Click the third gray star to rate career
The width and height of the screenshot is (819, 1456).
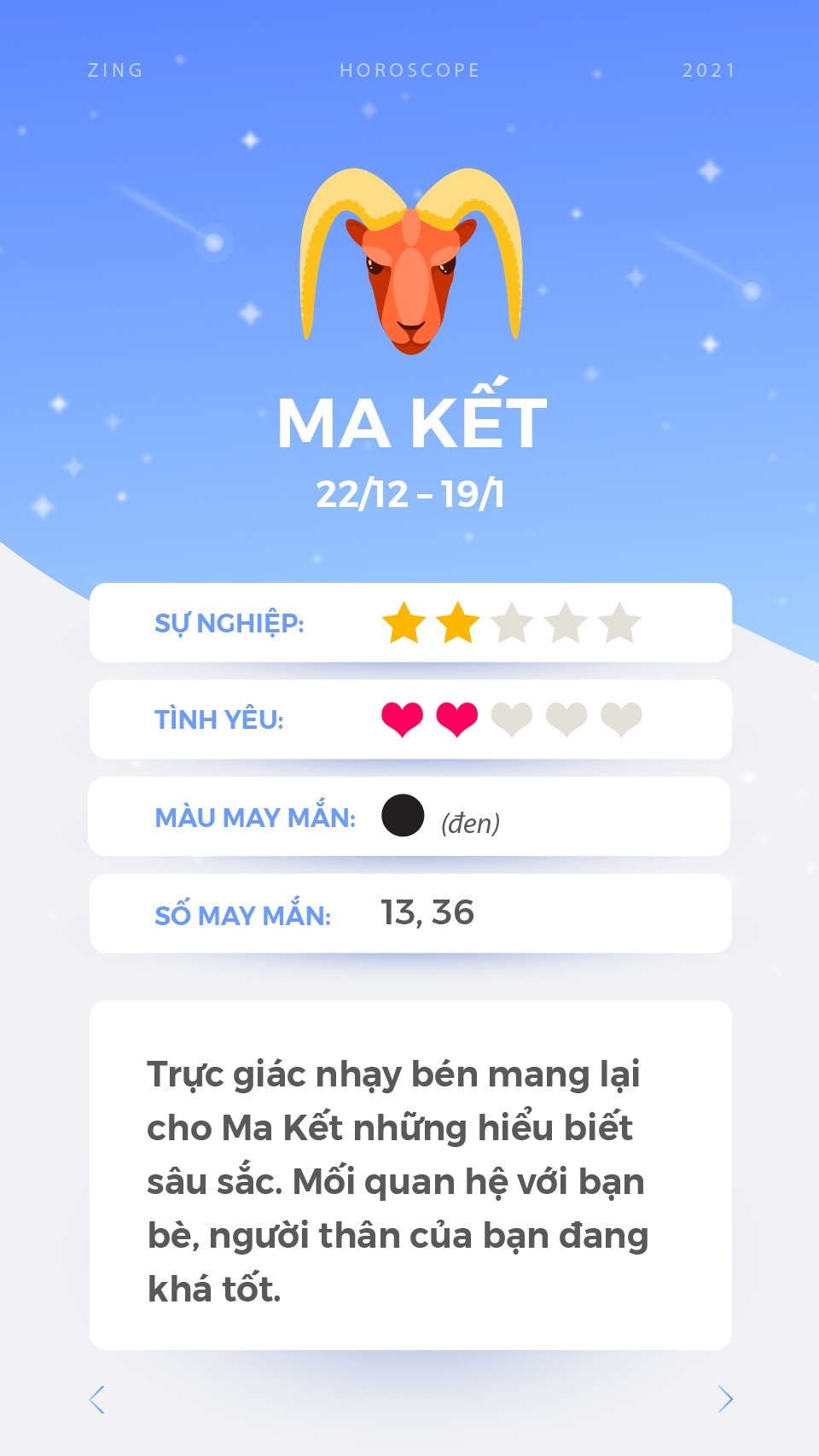tap(512, 624)
